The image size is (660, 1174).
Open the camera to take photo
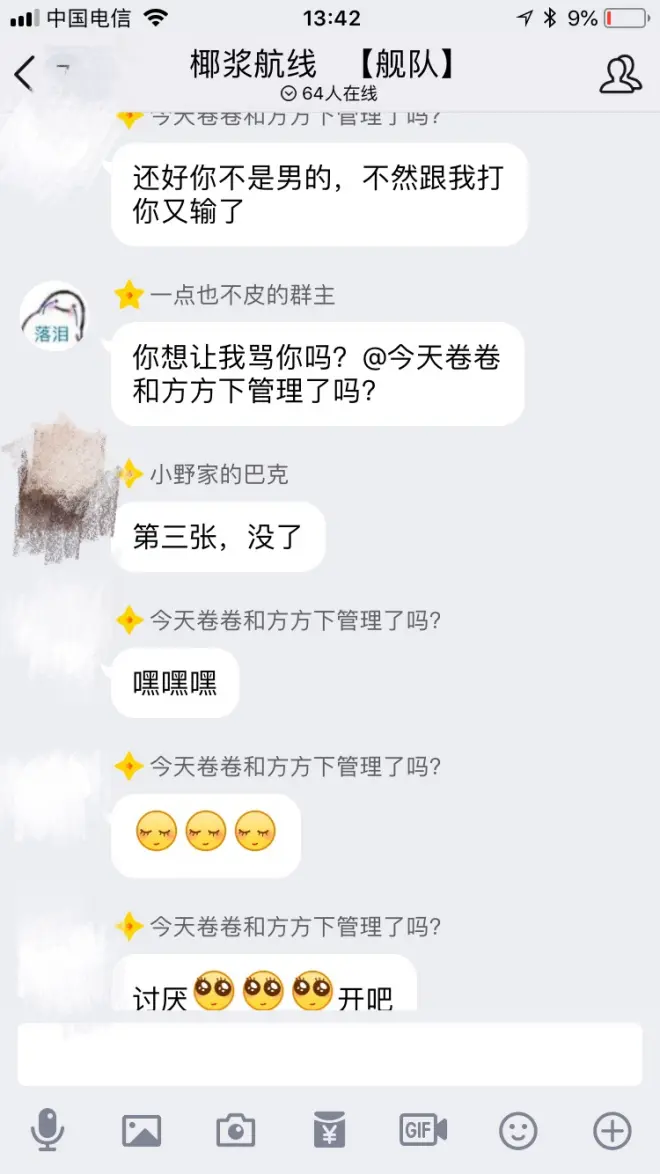[235, 1131]
